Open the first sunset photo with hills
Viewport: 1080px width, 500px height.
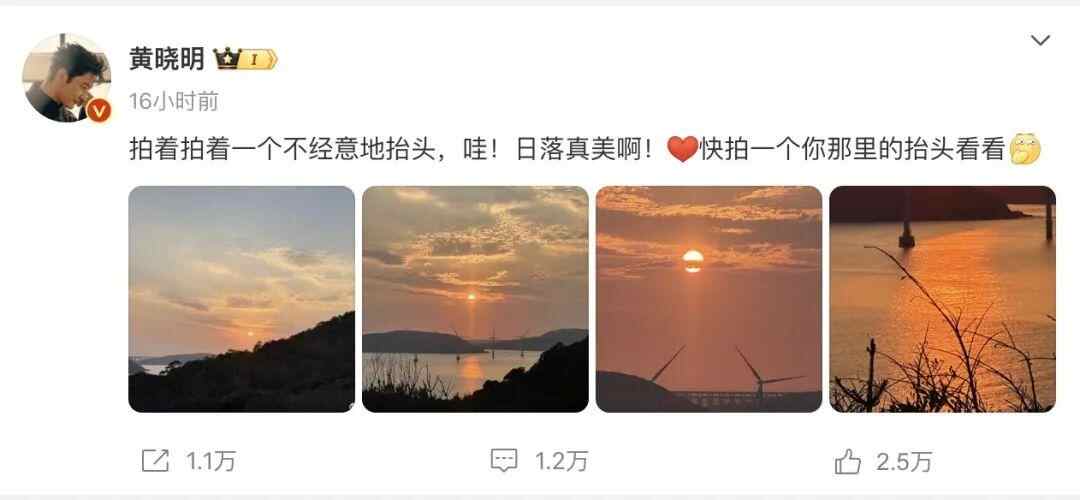241,299
